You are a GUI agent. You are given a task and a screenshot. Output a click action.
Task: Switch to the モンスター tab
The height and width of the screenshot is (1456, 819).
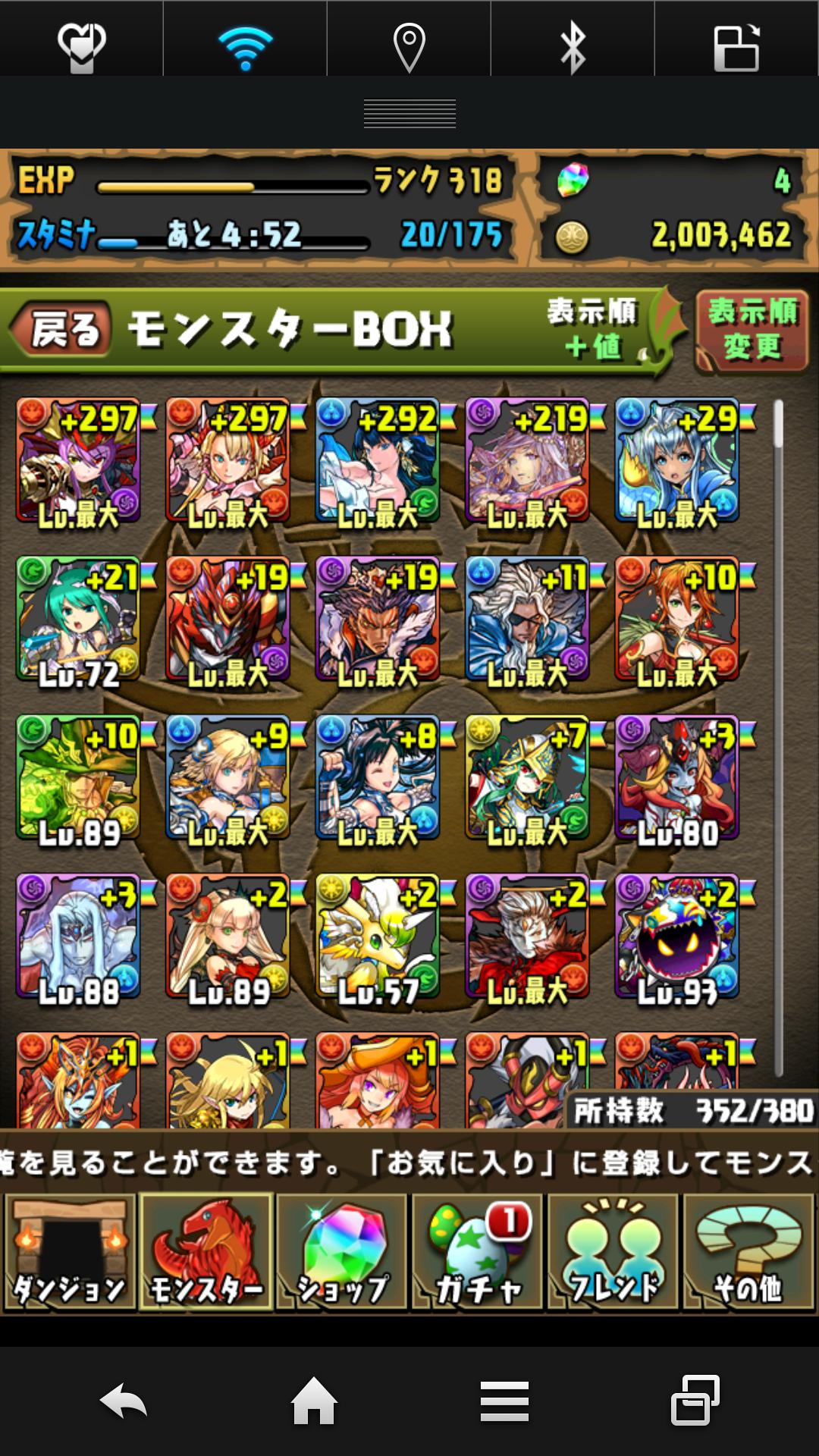pyautogui.click(x=206, y=1251)
